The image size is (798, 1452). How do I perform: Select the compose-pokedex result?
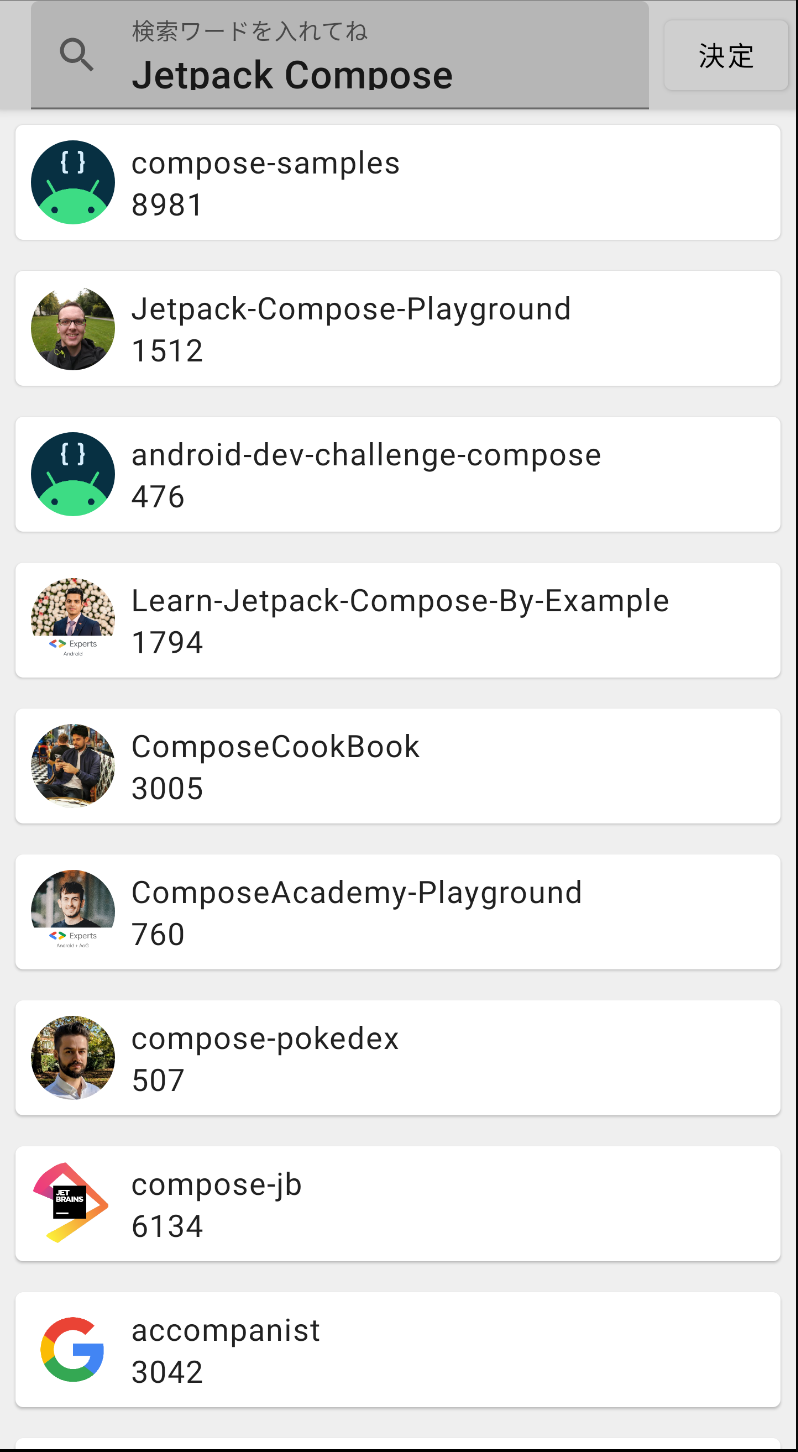[x=398, y=1058]
